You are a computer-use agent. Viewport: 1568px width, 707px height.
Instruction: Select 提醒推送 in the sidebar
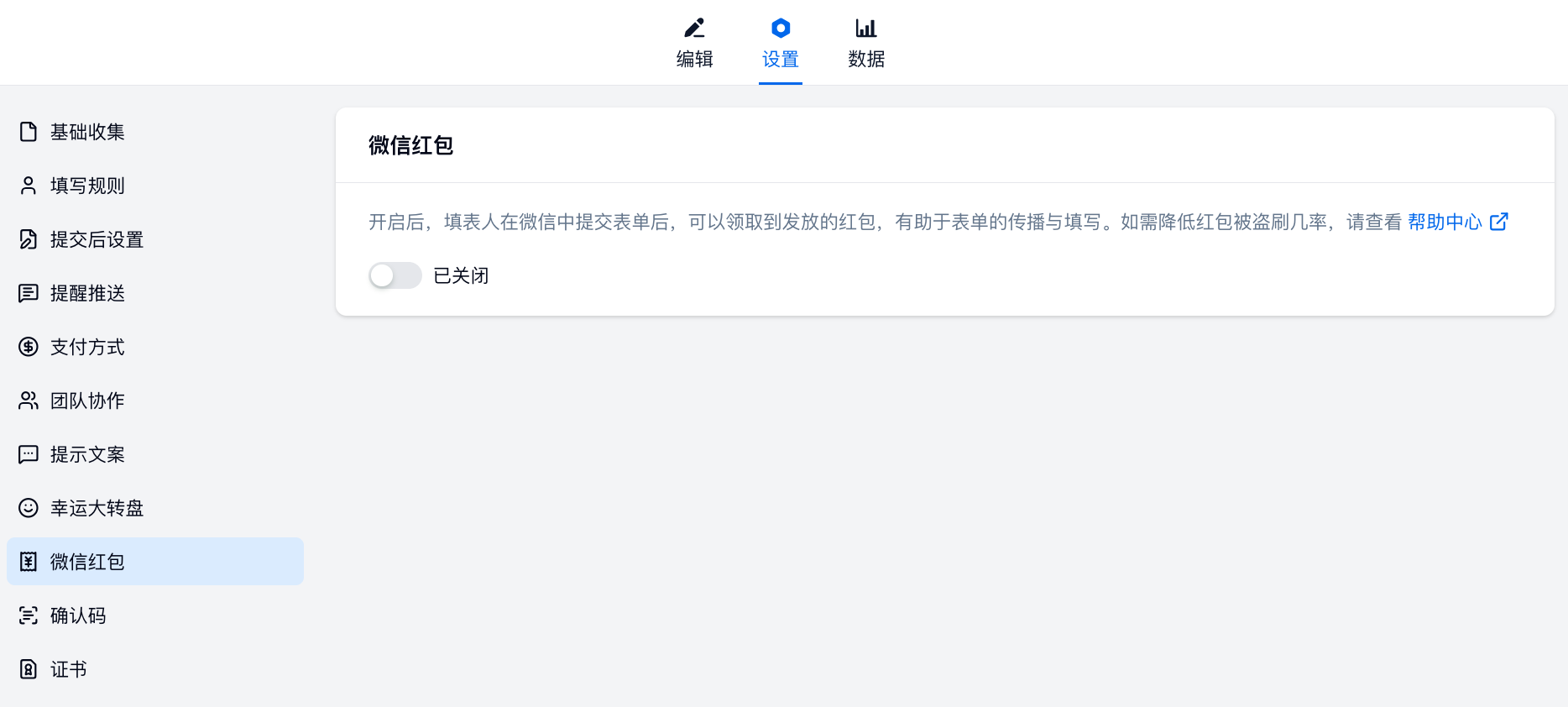[x=87, y=293]
